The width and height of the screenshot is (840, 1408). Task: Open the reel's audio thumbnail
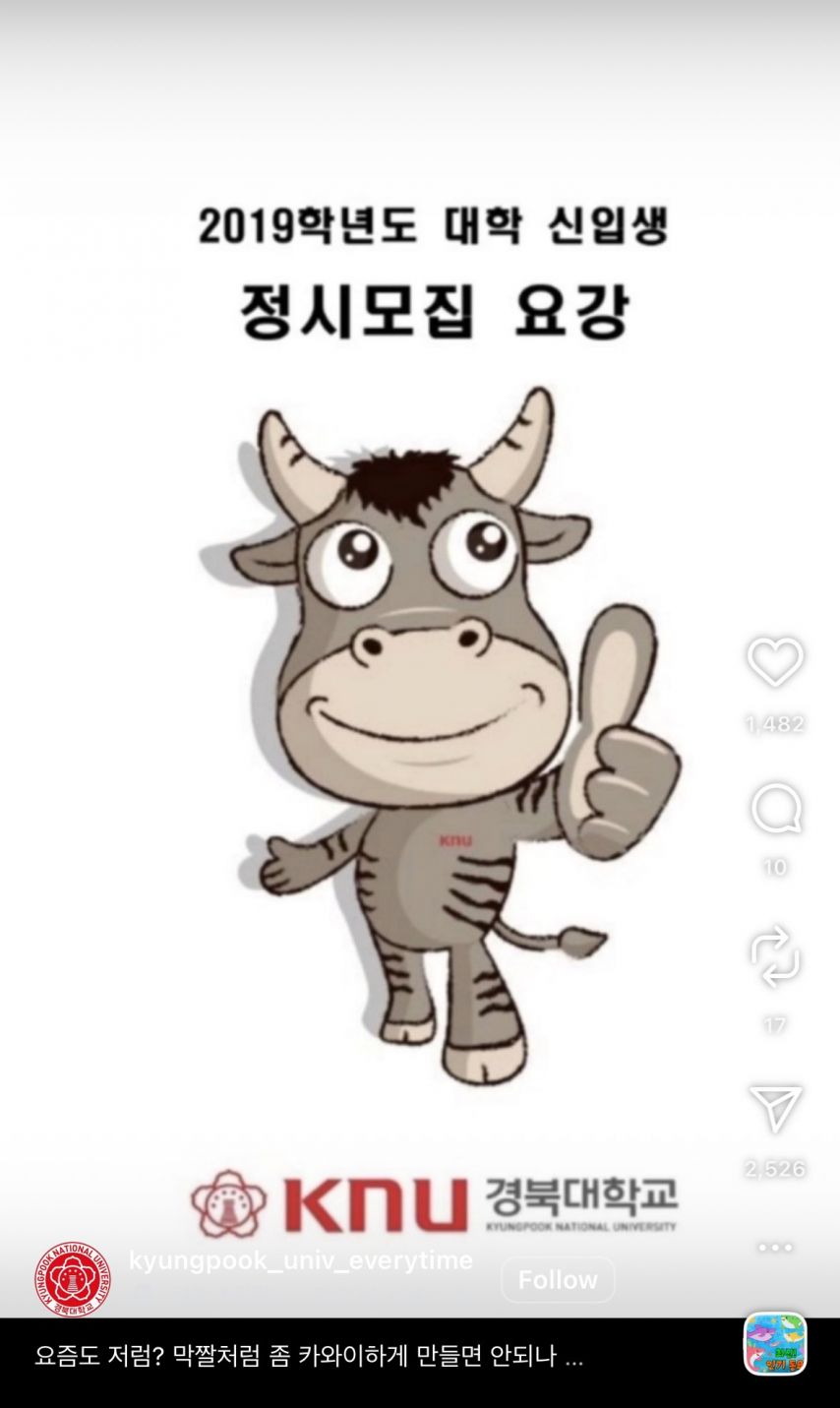(x=774, y=1344)
